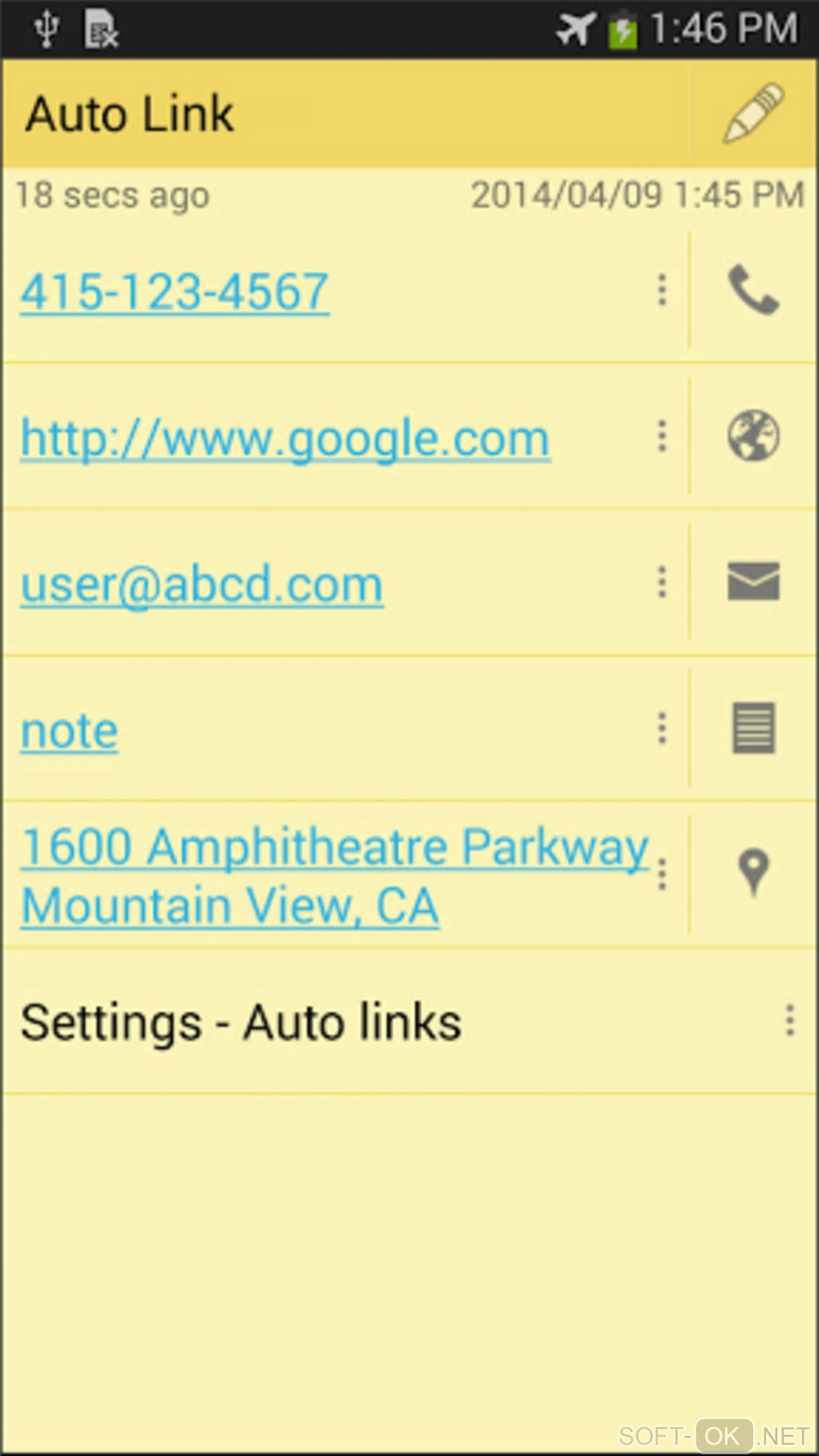The width and height of the screenshot is (819, 1456).
Task: Show the address on map pin icon
Action: click(x=753, y=872)
